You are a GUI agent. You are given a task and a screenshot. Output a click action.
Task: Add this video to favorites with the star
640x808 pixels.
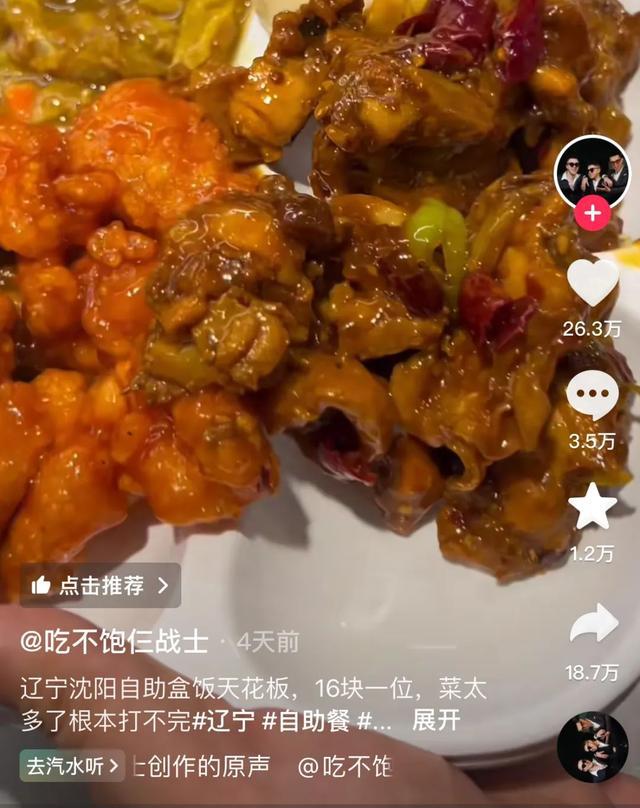pos(593,507)
